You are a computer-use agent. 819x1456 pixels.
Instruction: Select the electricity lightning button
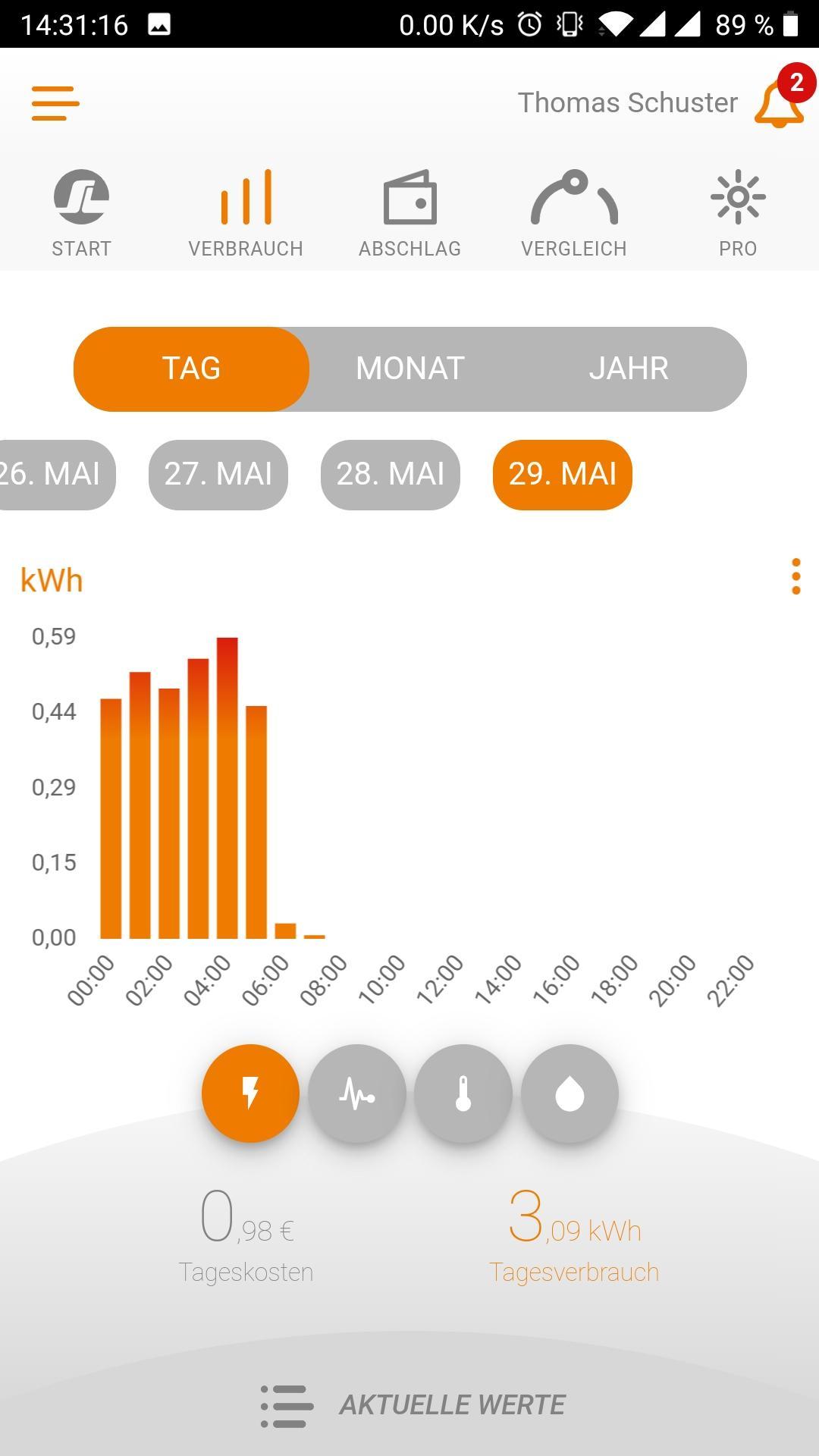(x=250, y=1094)
